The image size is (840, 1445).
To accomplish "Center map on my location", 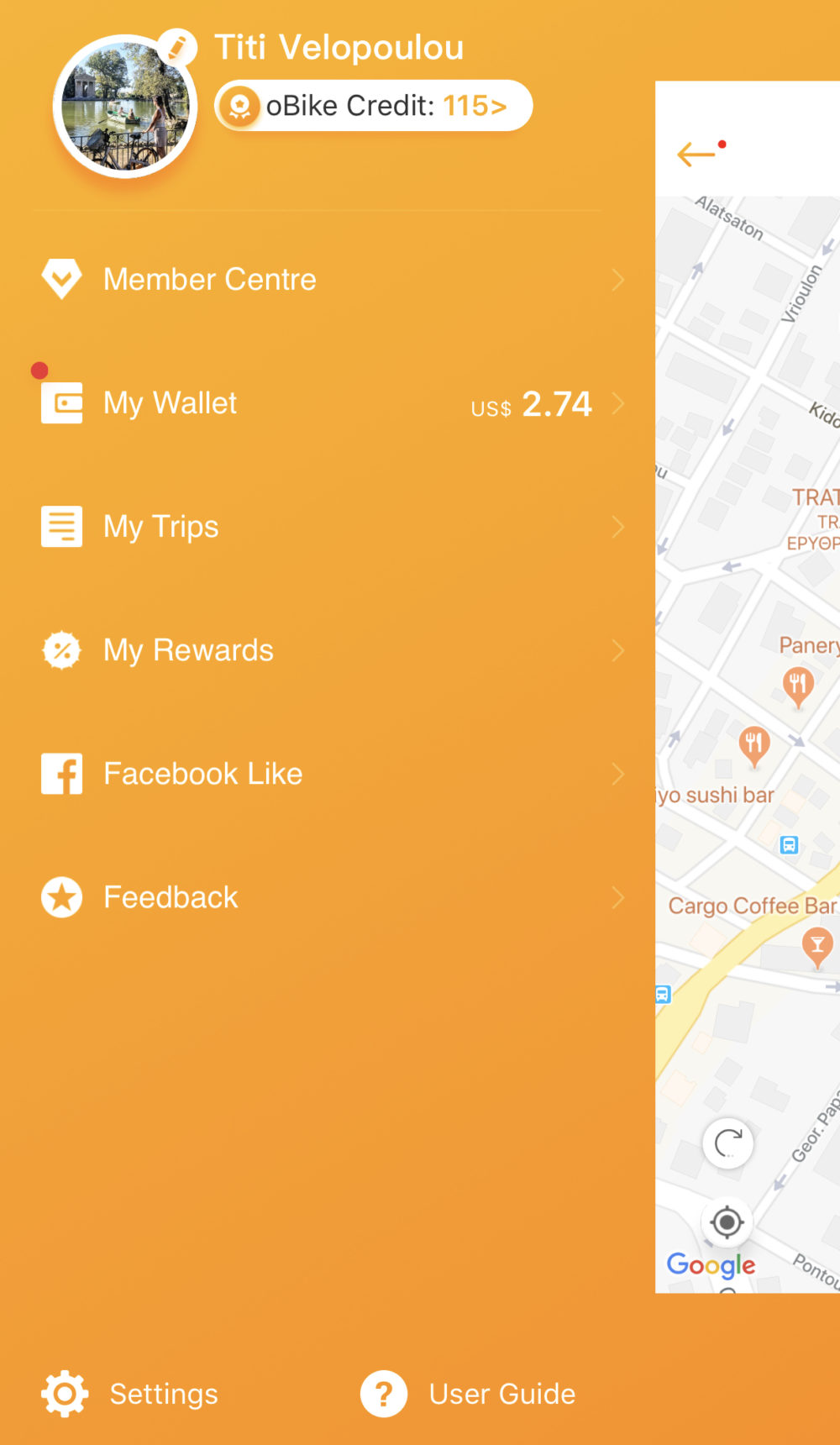I will tap(727, 1222).
